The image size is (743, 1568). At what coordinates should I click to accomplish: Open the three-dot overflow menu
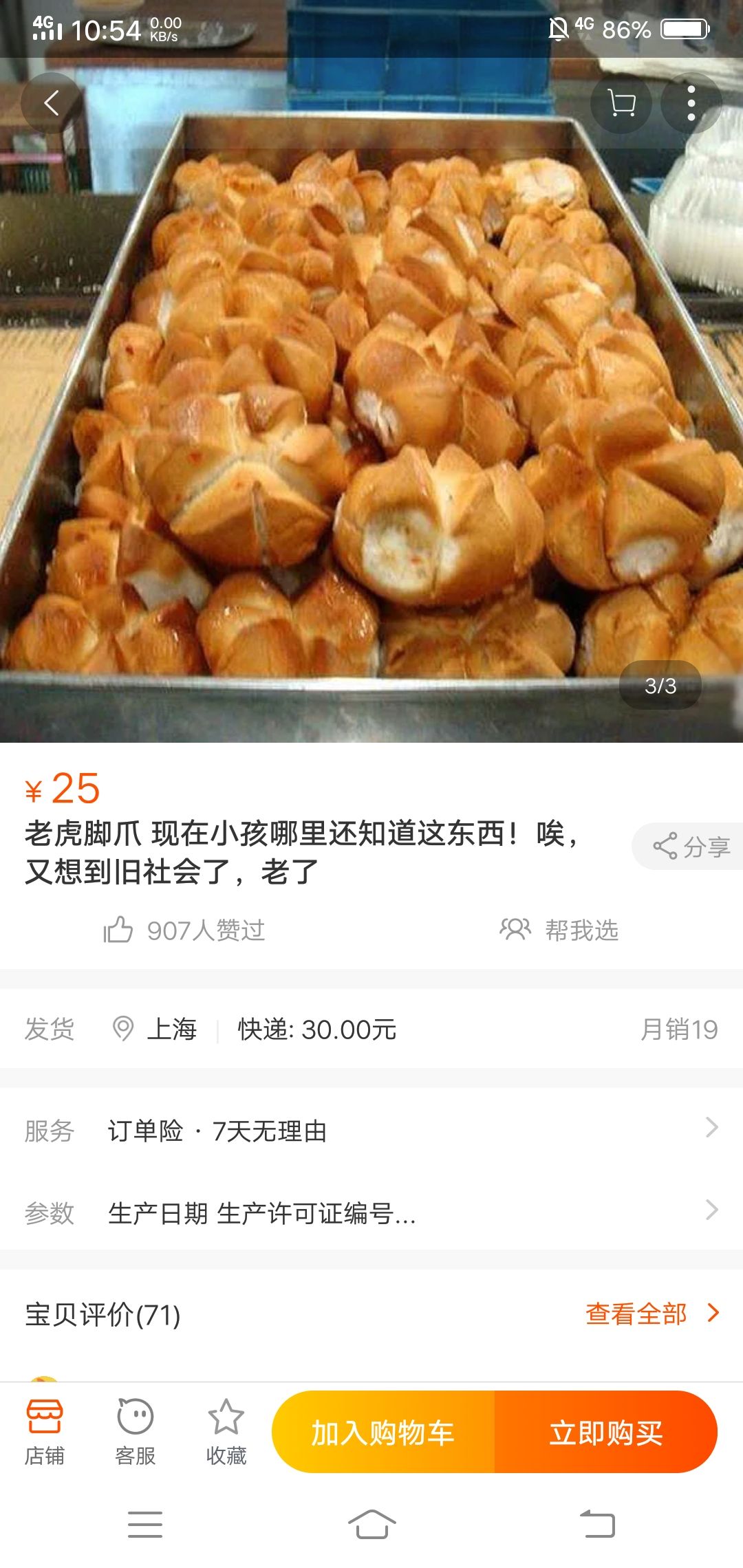pos(691,103)
